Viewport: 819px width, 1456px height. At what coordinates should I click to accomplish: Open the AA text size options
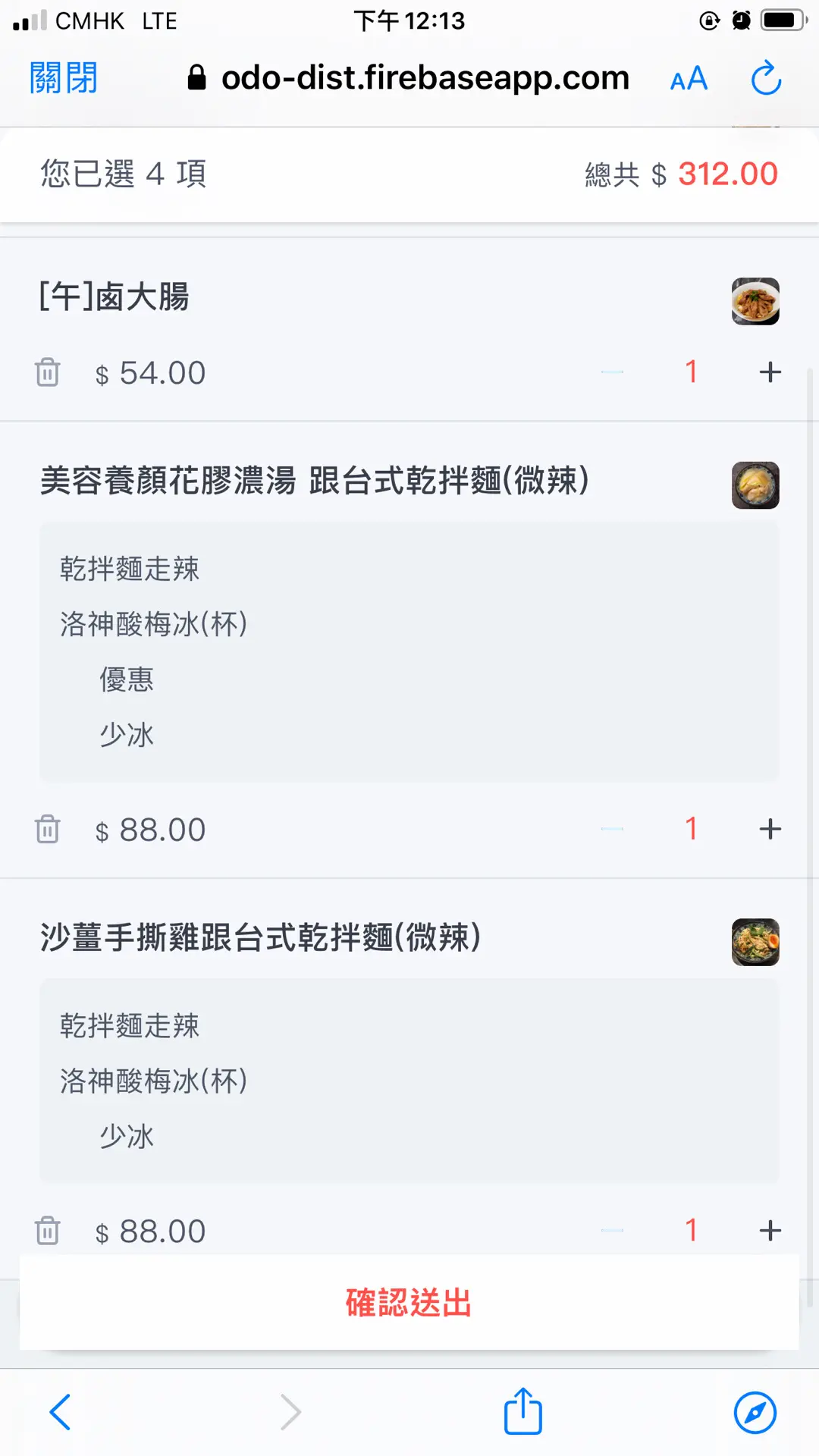click(x=689, y=79)
